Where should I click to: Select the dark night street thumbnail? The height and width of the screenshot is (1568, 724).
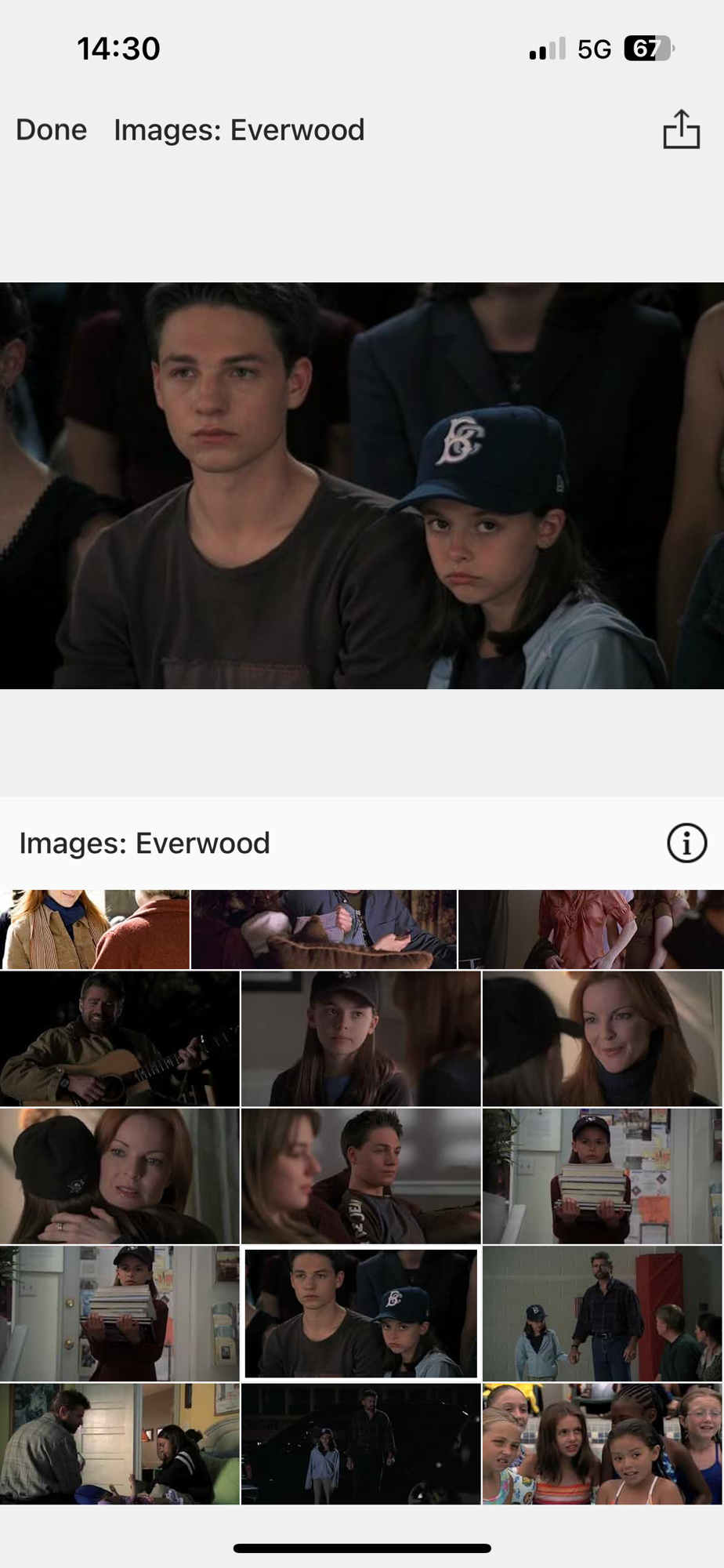click(x=360, y=1443)
